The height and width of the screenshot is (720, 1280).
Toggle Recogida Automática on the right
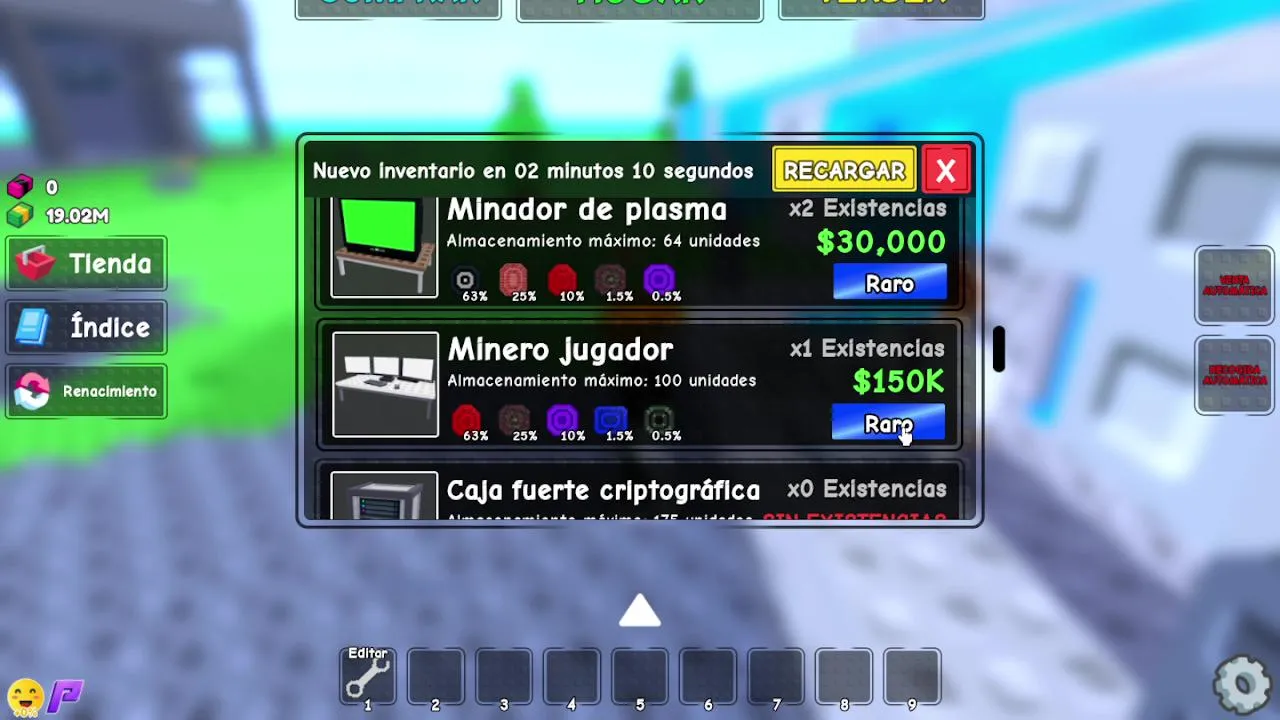pyautogui.click(x=1234, y=376)
